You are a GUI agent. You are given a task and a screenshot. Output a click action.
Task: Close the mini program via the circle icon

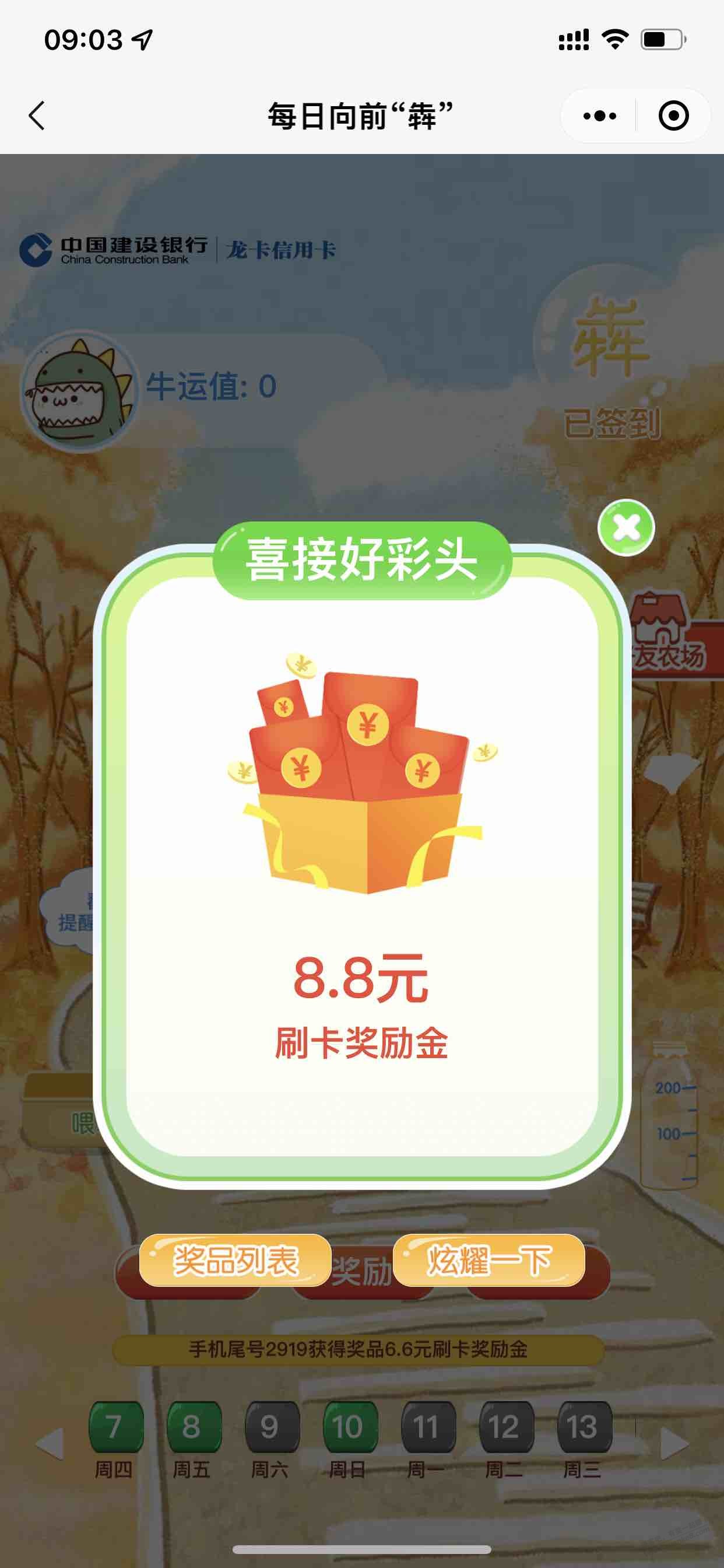[x=673, y=116]
